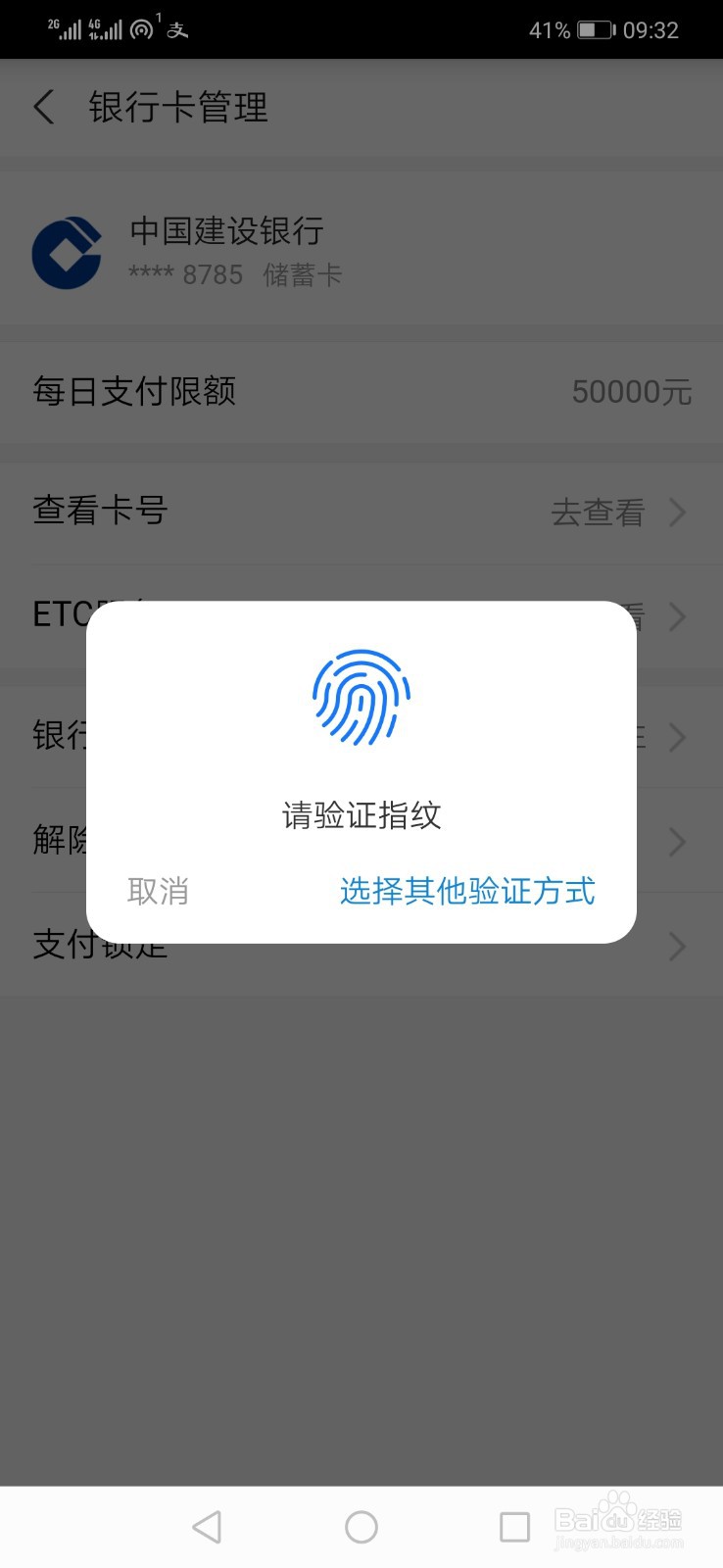The image size is (723, 1568).
Task: Tap the Alipay notification icon in status bar
Action: [177, 29]
